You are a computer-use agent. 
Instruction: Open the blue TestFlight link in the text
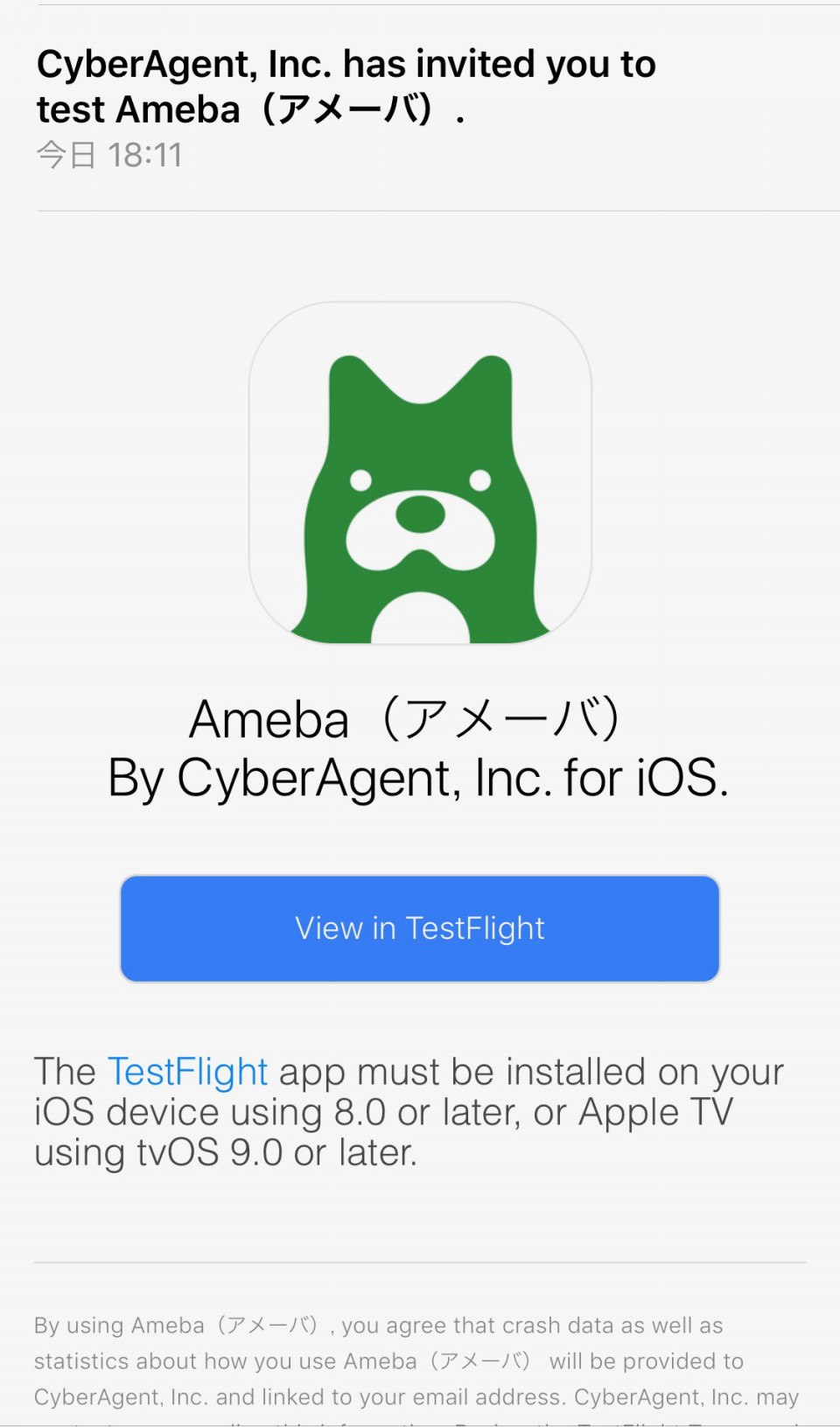click(x=187, y=1073)
